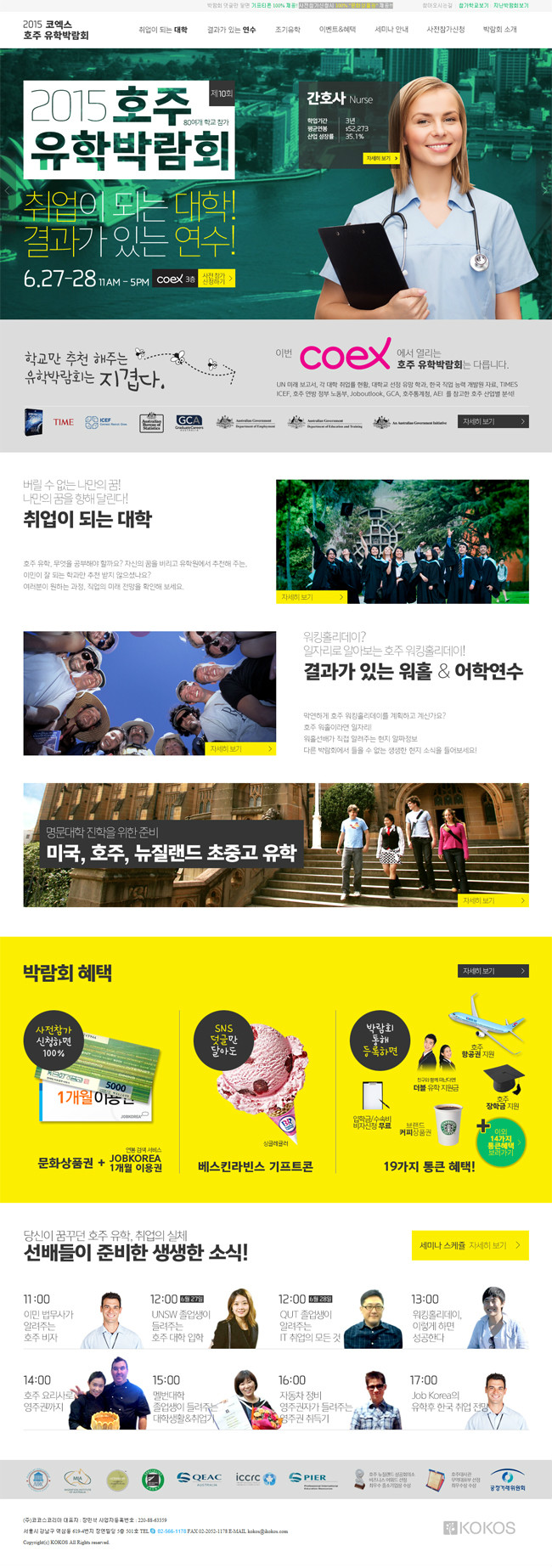Select the 17:00 Job Korea seminar
Image resolution: width=552 pixels, height=1568 pixels.
click(467, 1400)
